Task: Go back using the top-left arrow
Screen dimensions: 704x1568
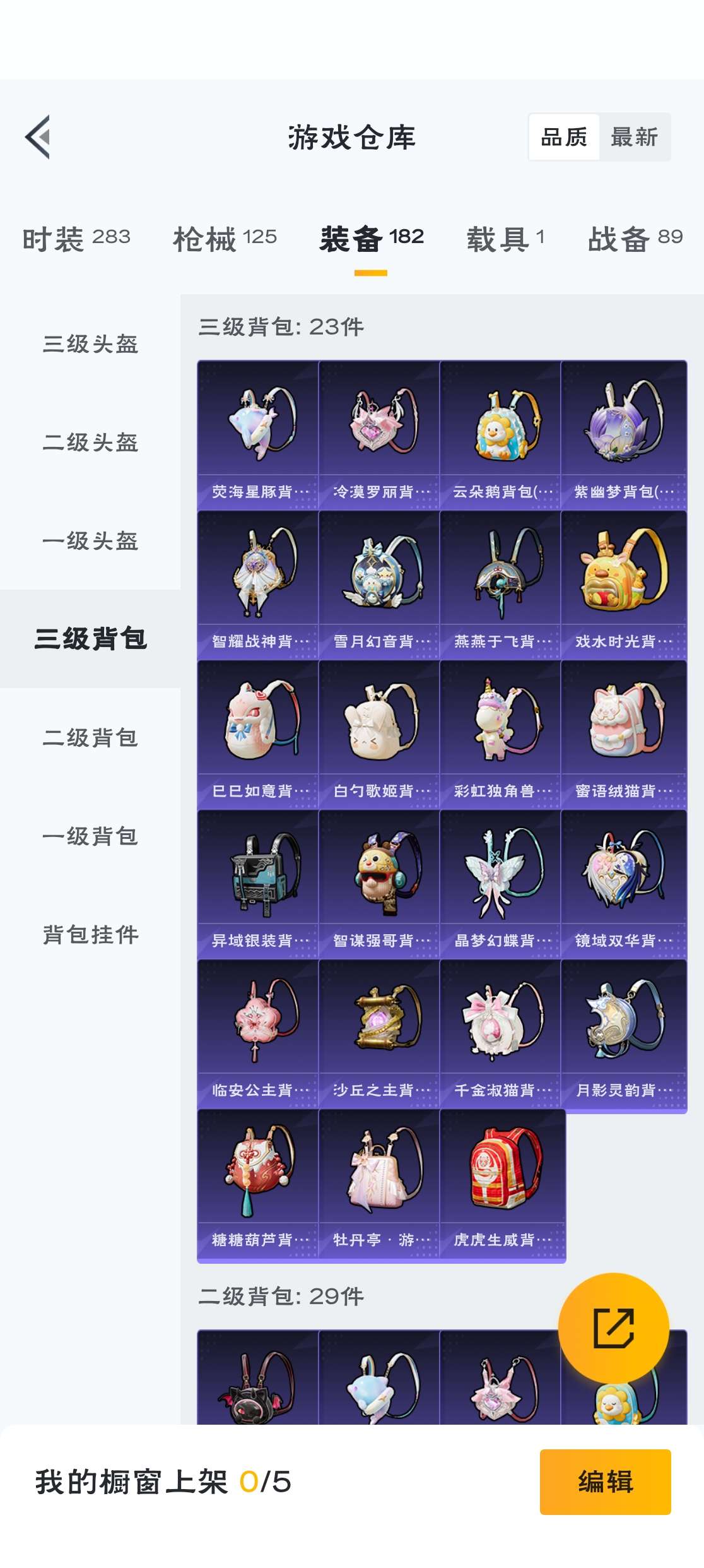Action: click(38, 137)
